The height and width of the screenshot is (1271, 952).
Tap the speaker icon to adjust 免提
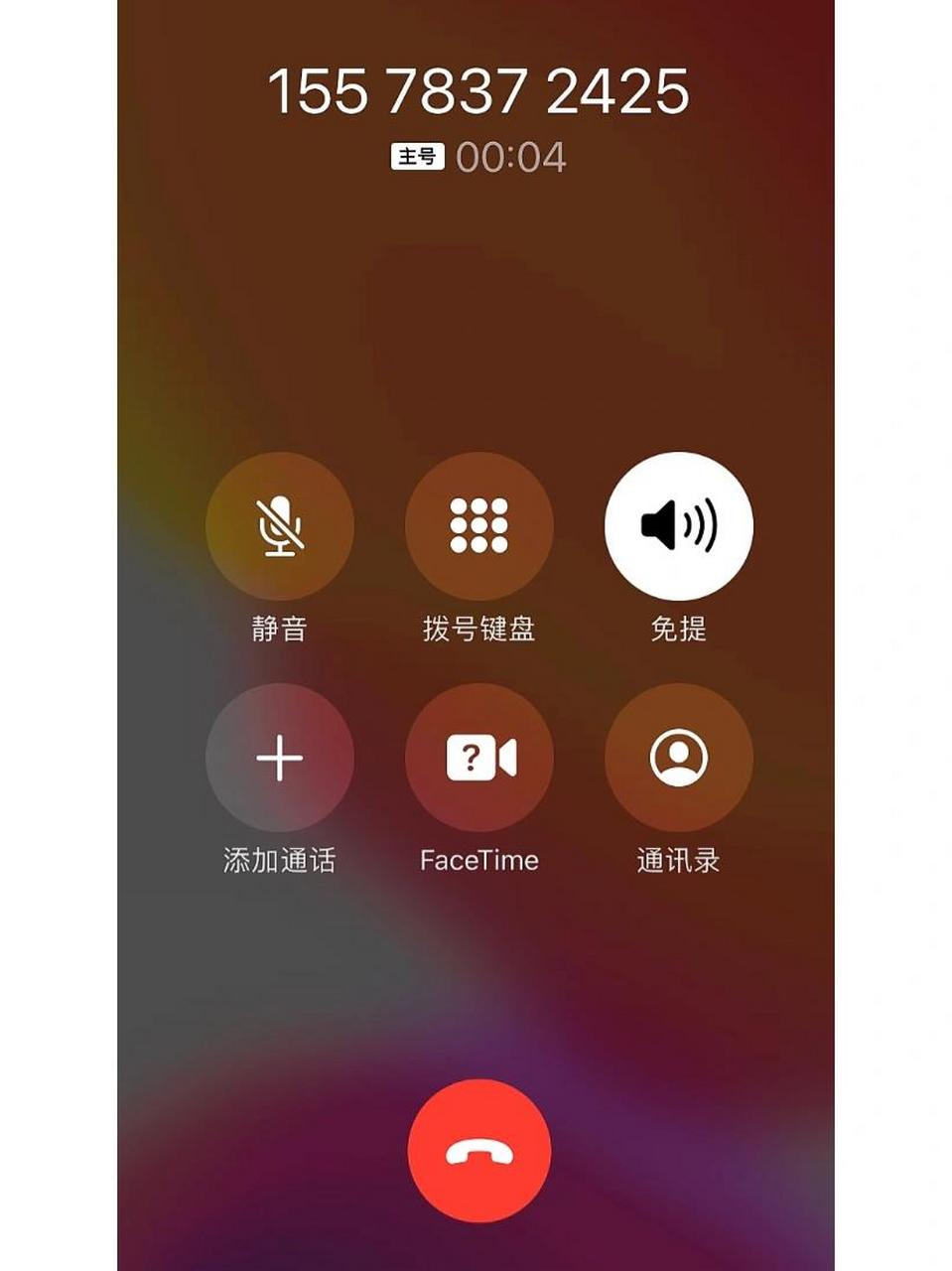679,528
